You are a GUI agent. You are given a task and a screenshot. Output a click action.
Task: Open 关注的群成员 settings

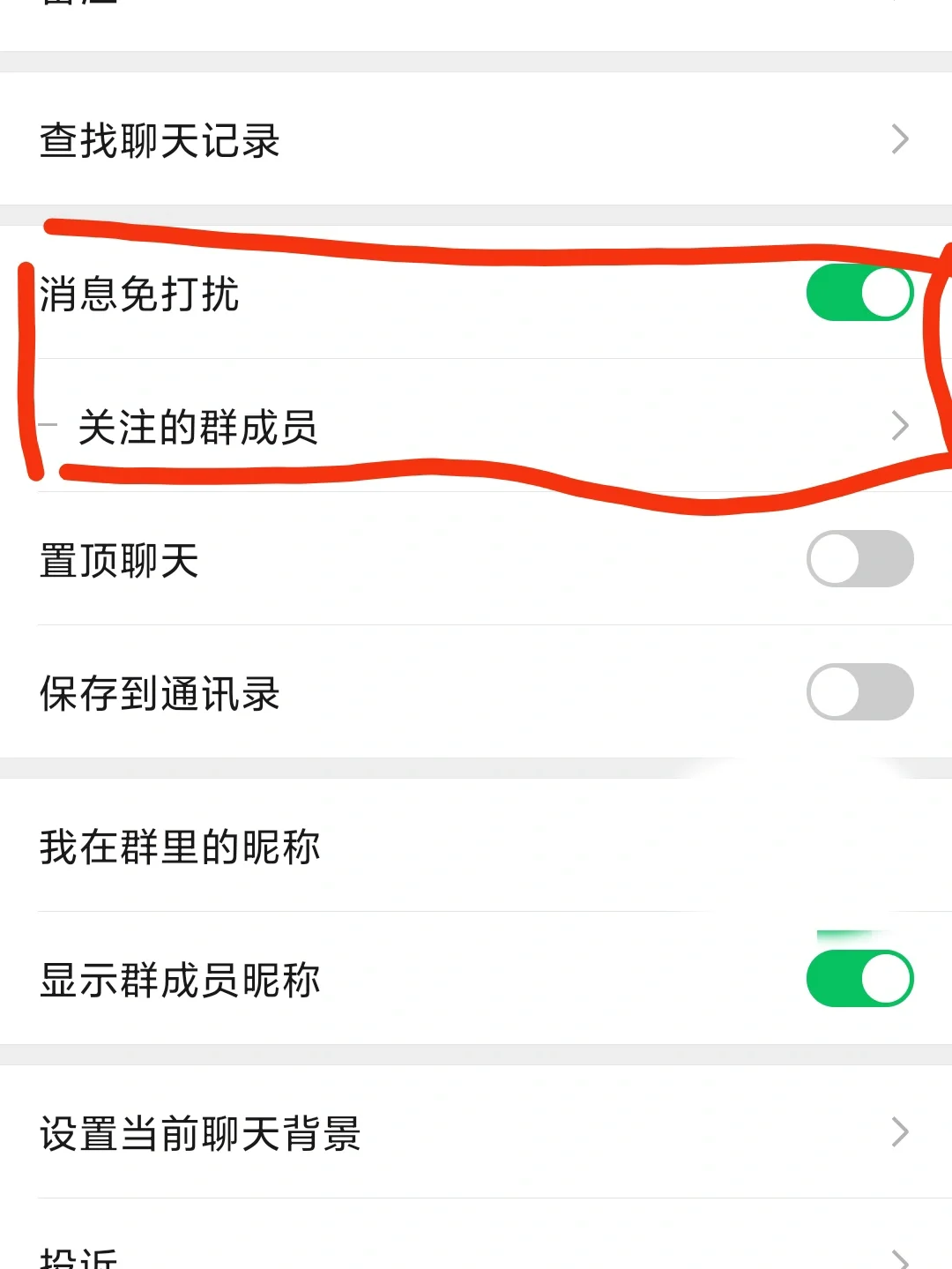click(x=476, y=426)
